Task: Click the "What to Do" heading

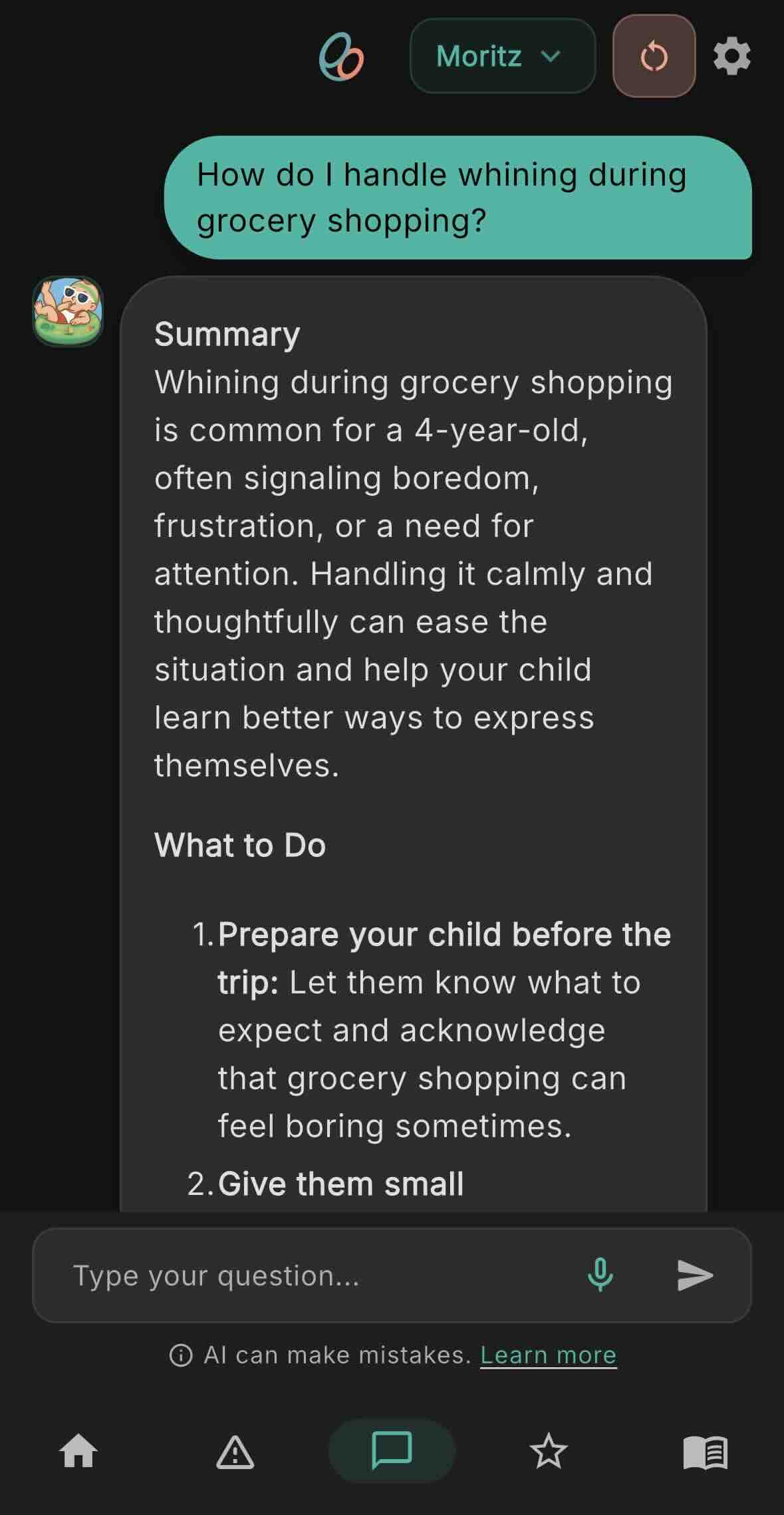Action: (239, 845)
